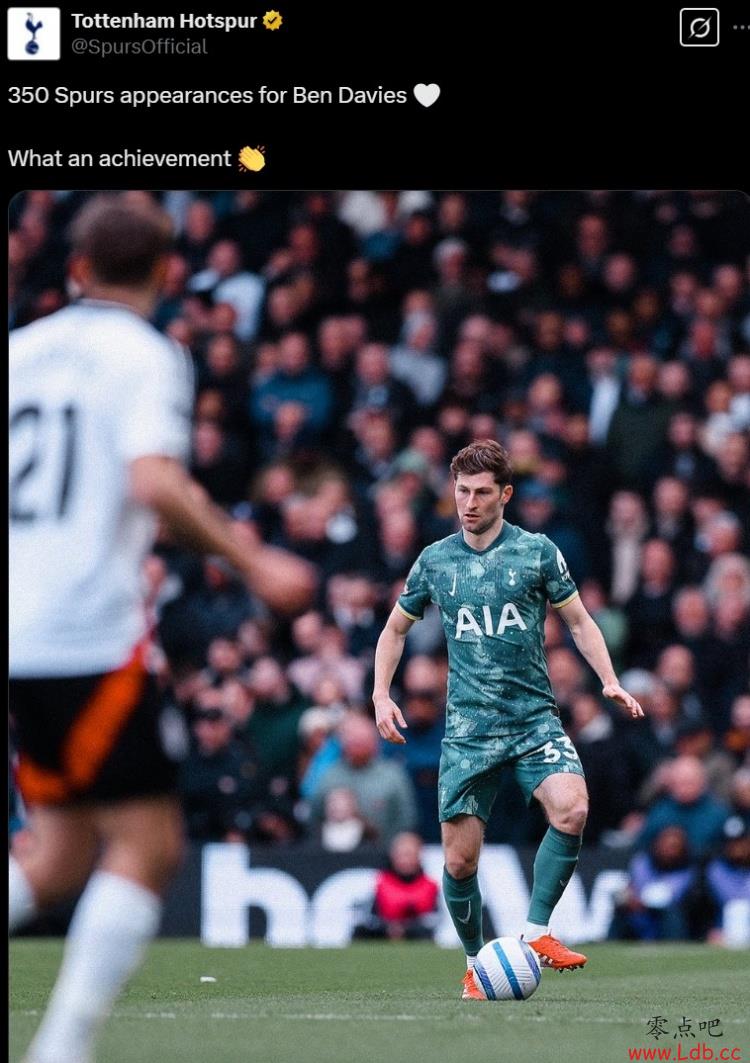Viewport: 750px width, 1063px height.
Task: Open the post's overflow menu
Action: [x=741, y=28]
